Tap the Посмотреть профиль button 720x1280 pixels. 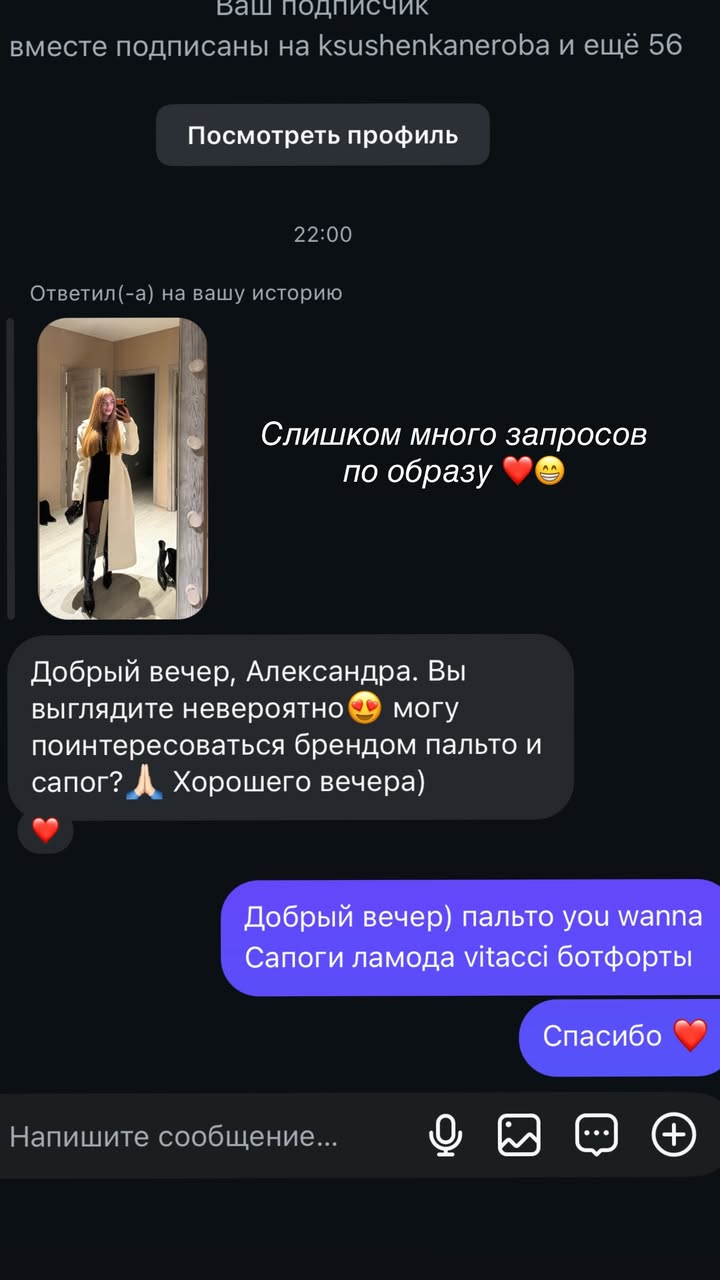click(x=322, y=135)
